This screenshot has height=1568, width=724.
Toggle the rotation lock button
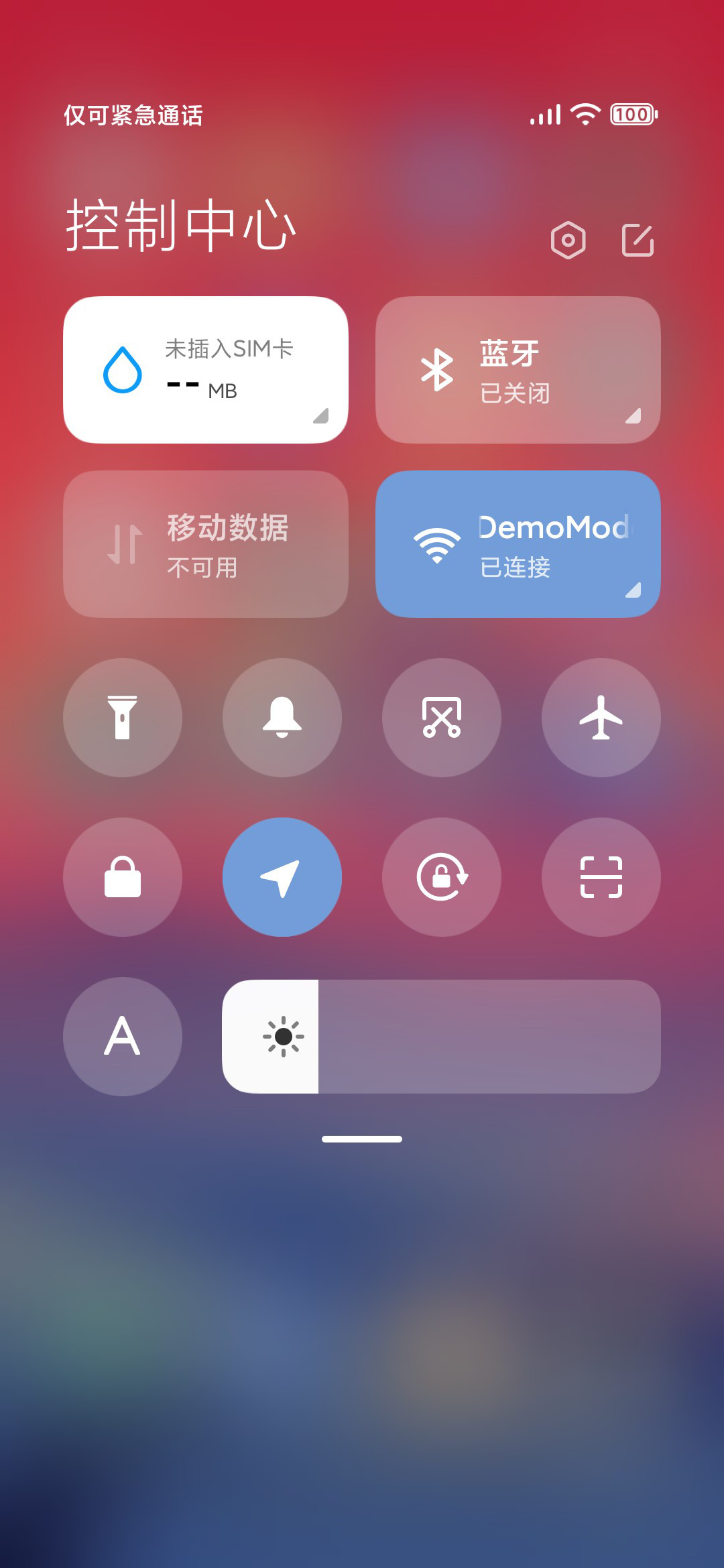(442, 877)
